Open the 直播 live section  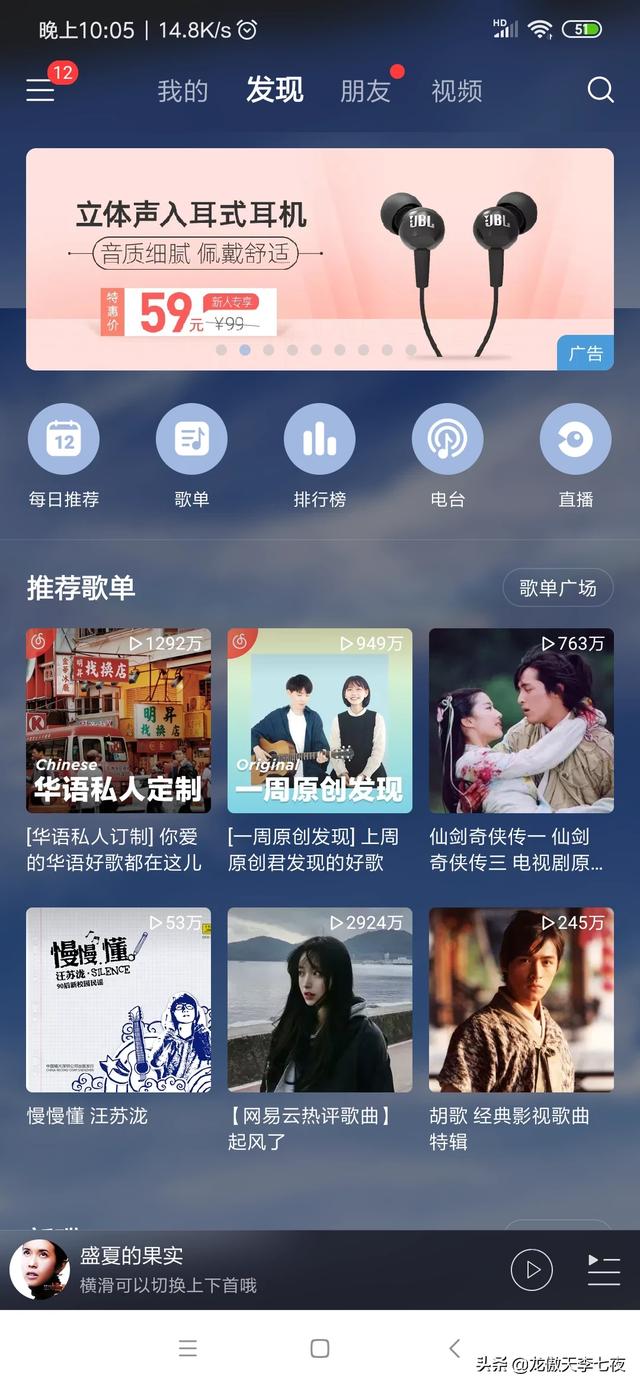tap(575, 439)
